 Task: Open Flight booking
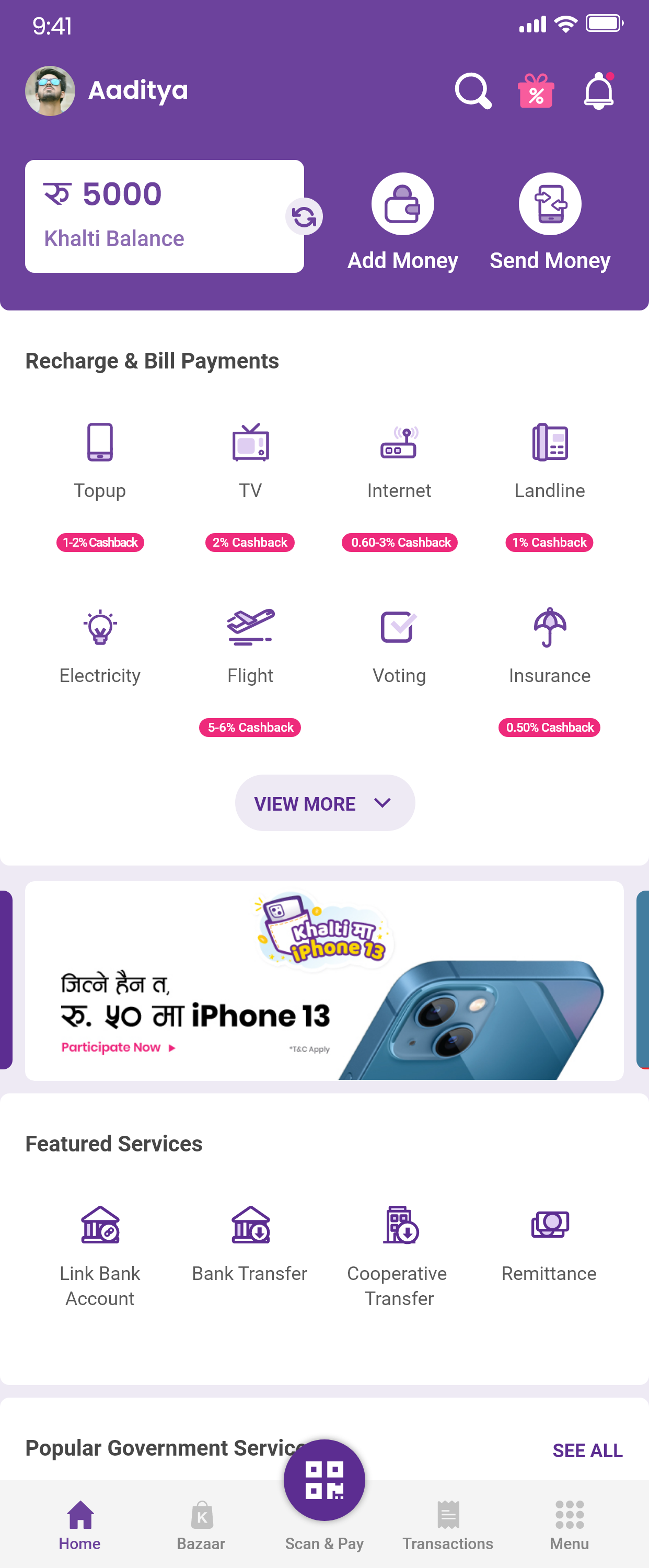(250, 645)
